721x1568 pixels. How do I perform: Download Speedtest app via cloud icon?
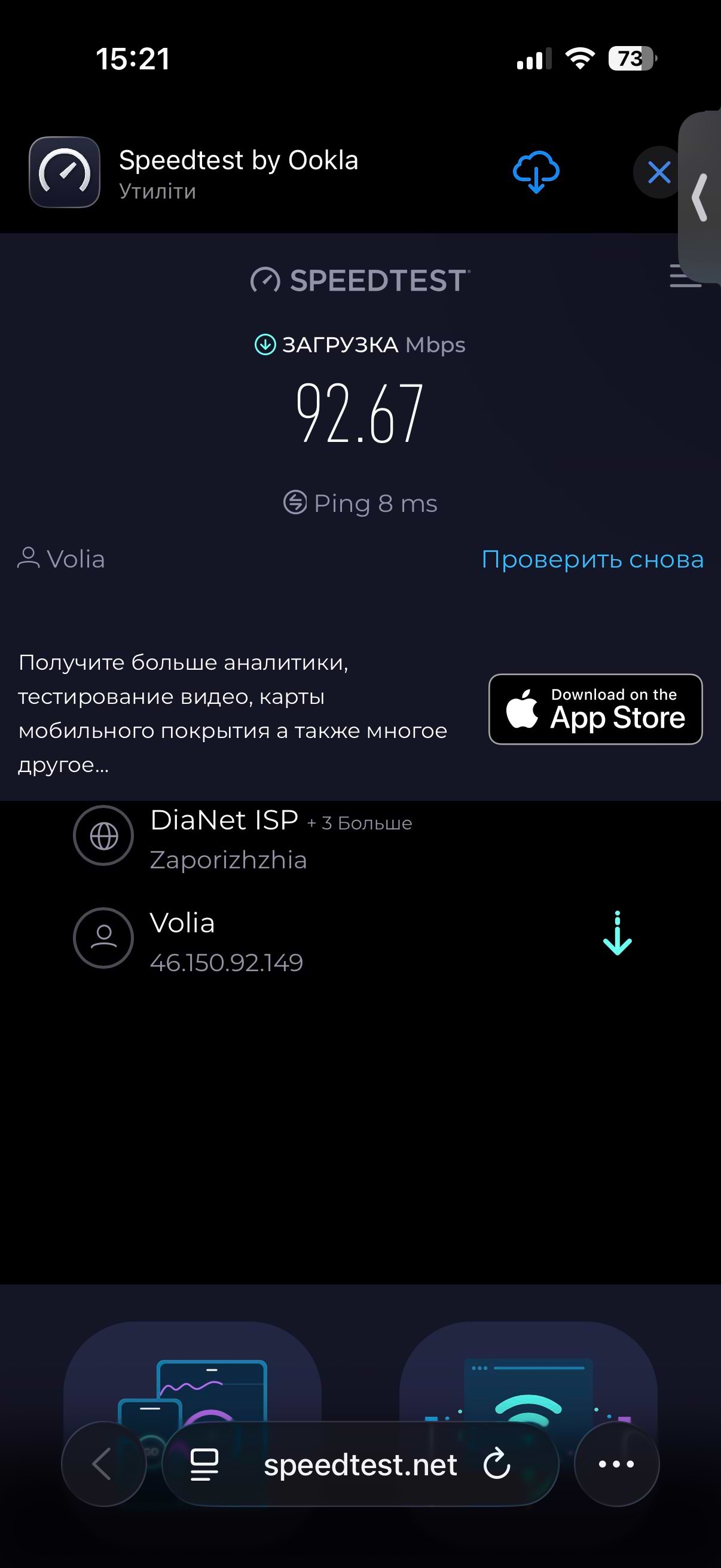pyautogui.click(x=536, y=172)
